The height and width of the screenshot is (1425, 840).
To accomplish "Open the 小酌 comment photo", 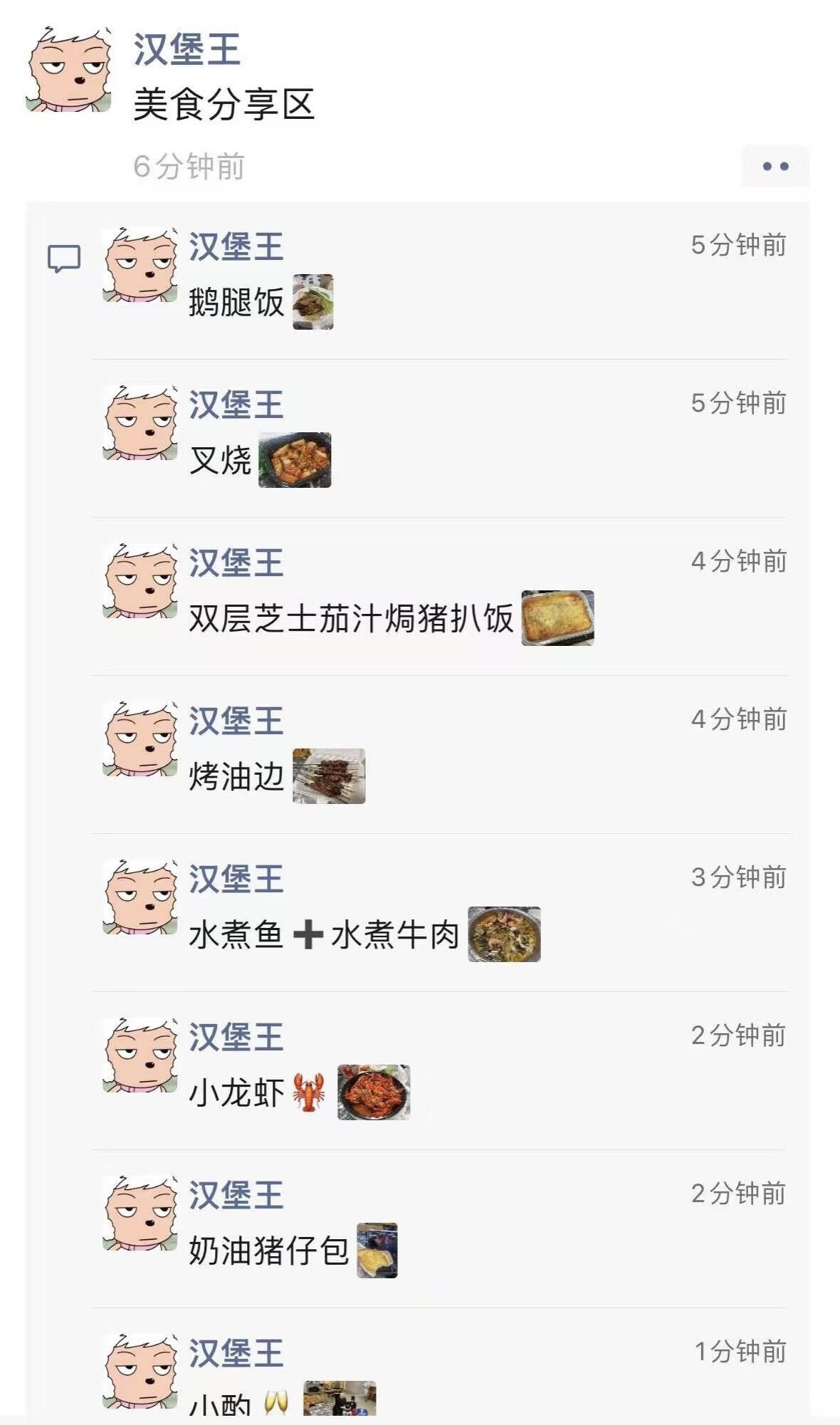I will 340,1398.
